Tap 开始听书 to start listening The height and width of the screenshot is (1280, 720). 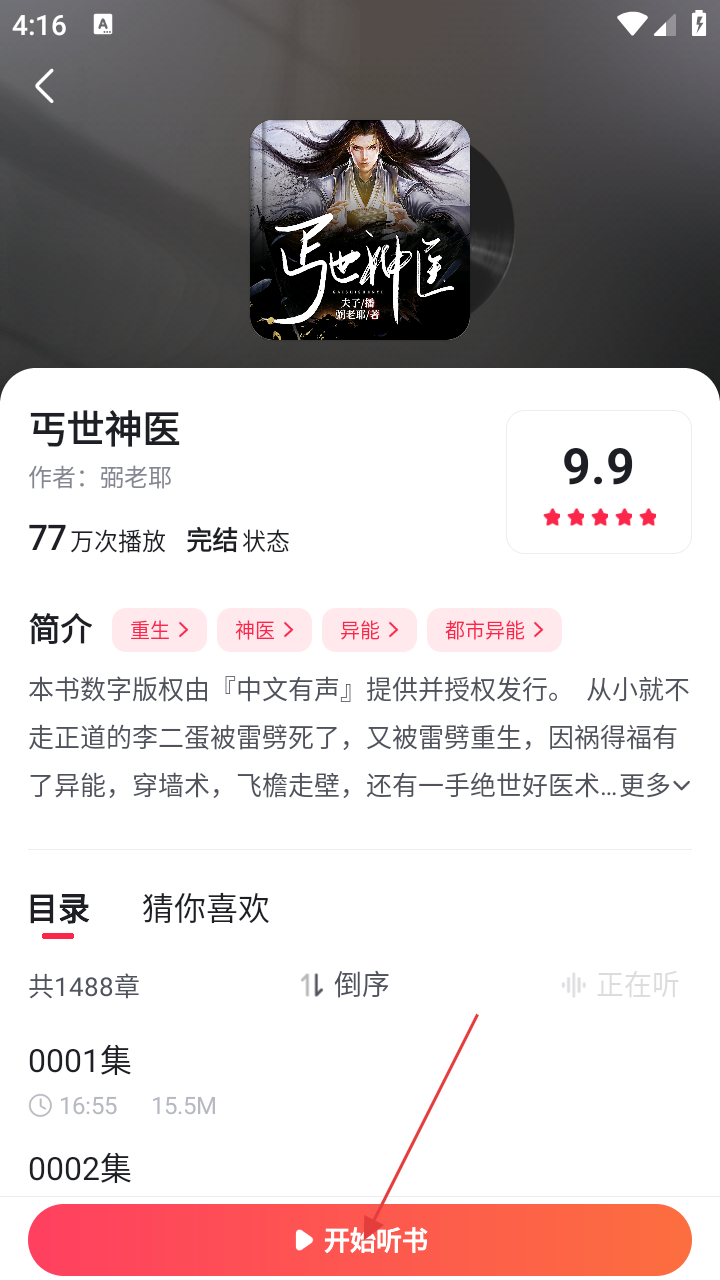click(360, 1240)
